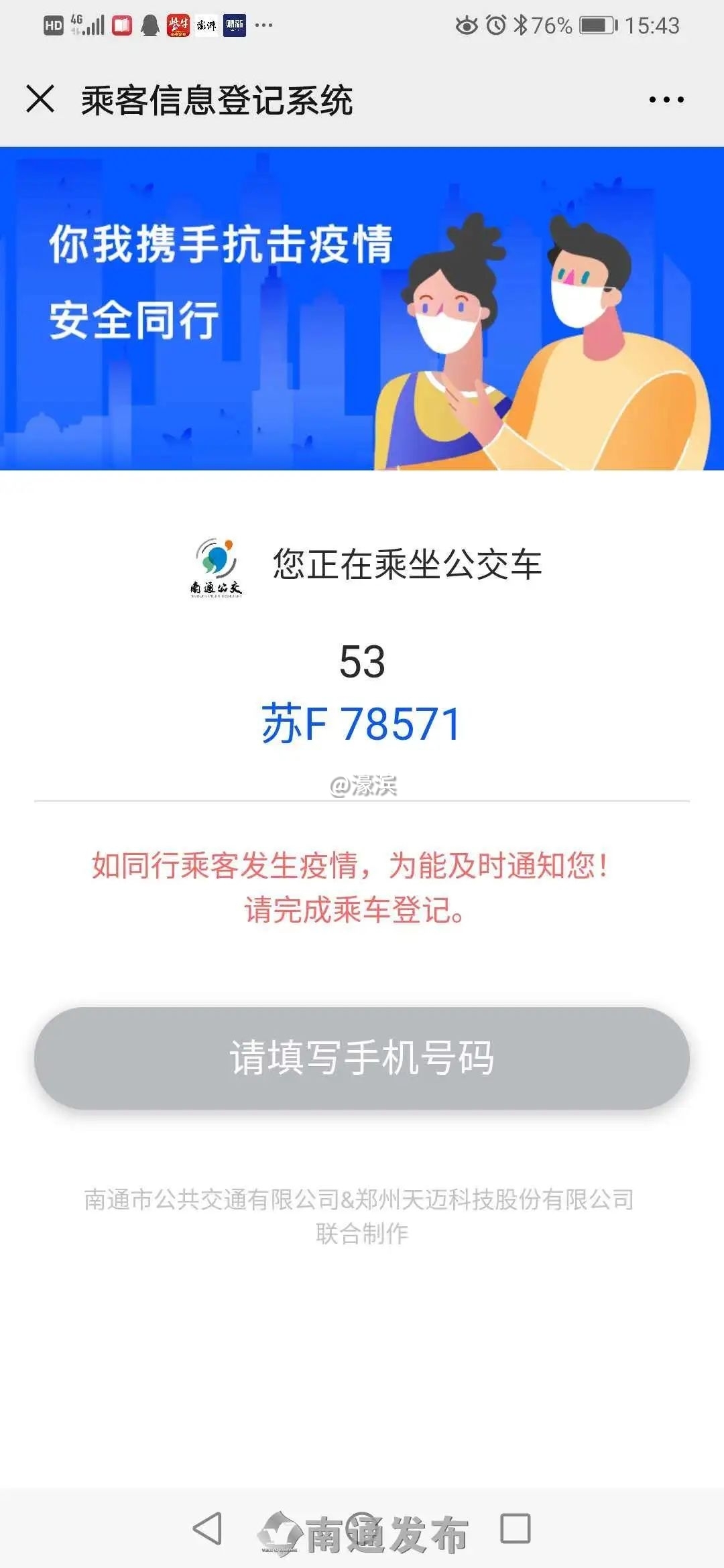
Task: Open recent apps with the square button
Action: [516, 1528]
